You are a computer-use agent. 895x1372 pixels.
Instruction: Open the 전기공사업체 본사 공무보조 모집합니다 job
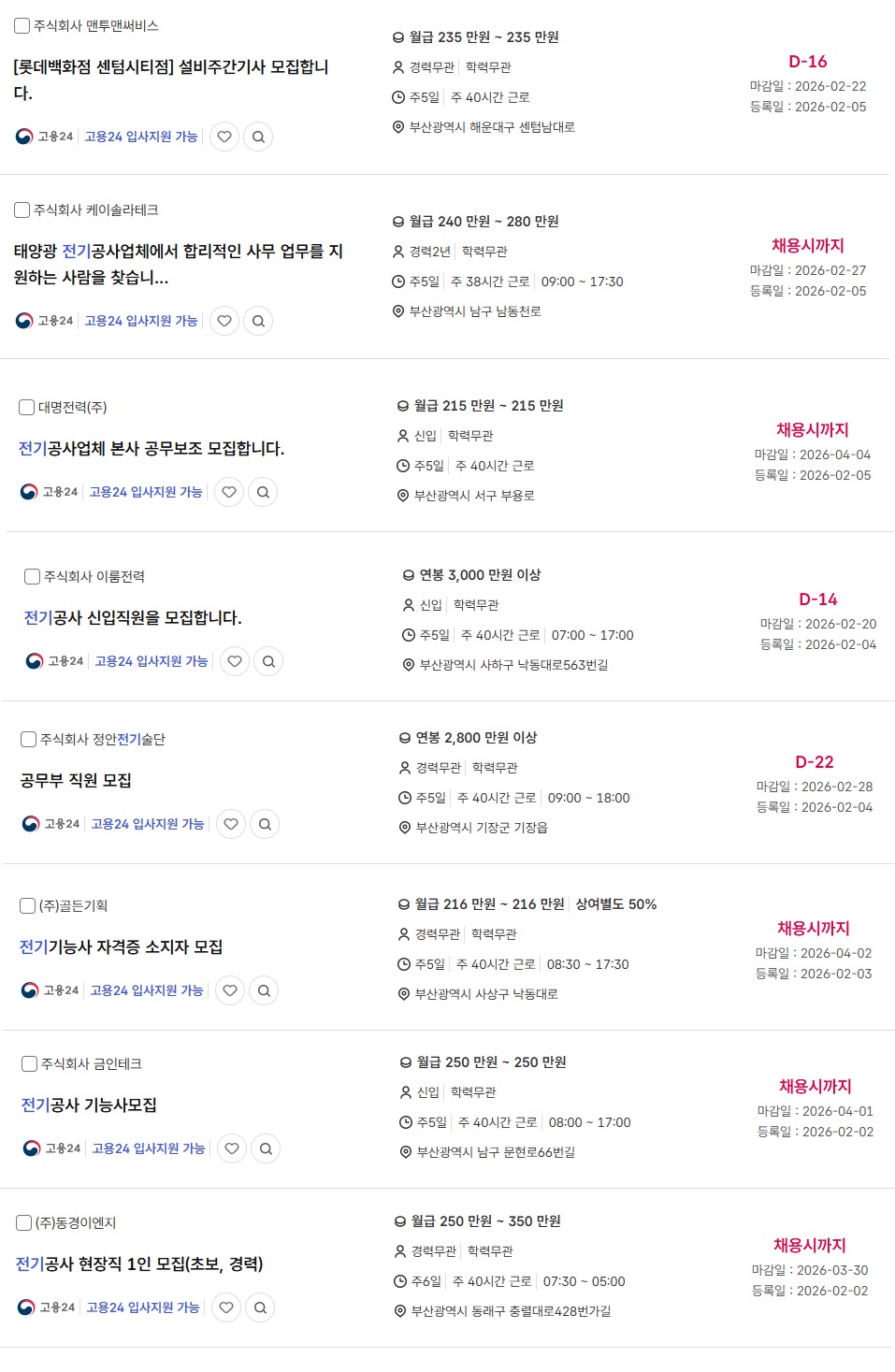151,449
